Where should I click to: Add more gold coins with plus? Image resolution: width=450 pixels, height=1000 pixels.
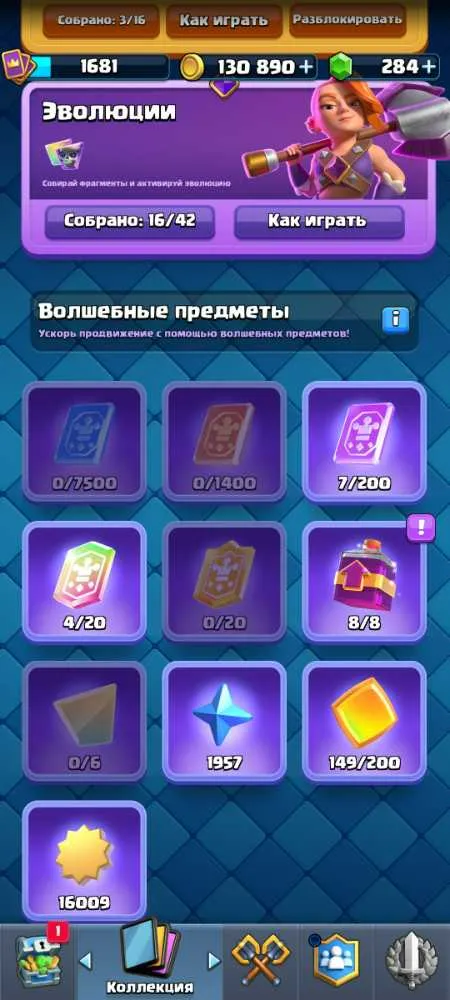[x=307, y=66]
